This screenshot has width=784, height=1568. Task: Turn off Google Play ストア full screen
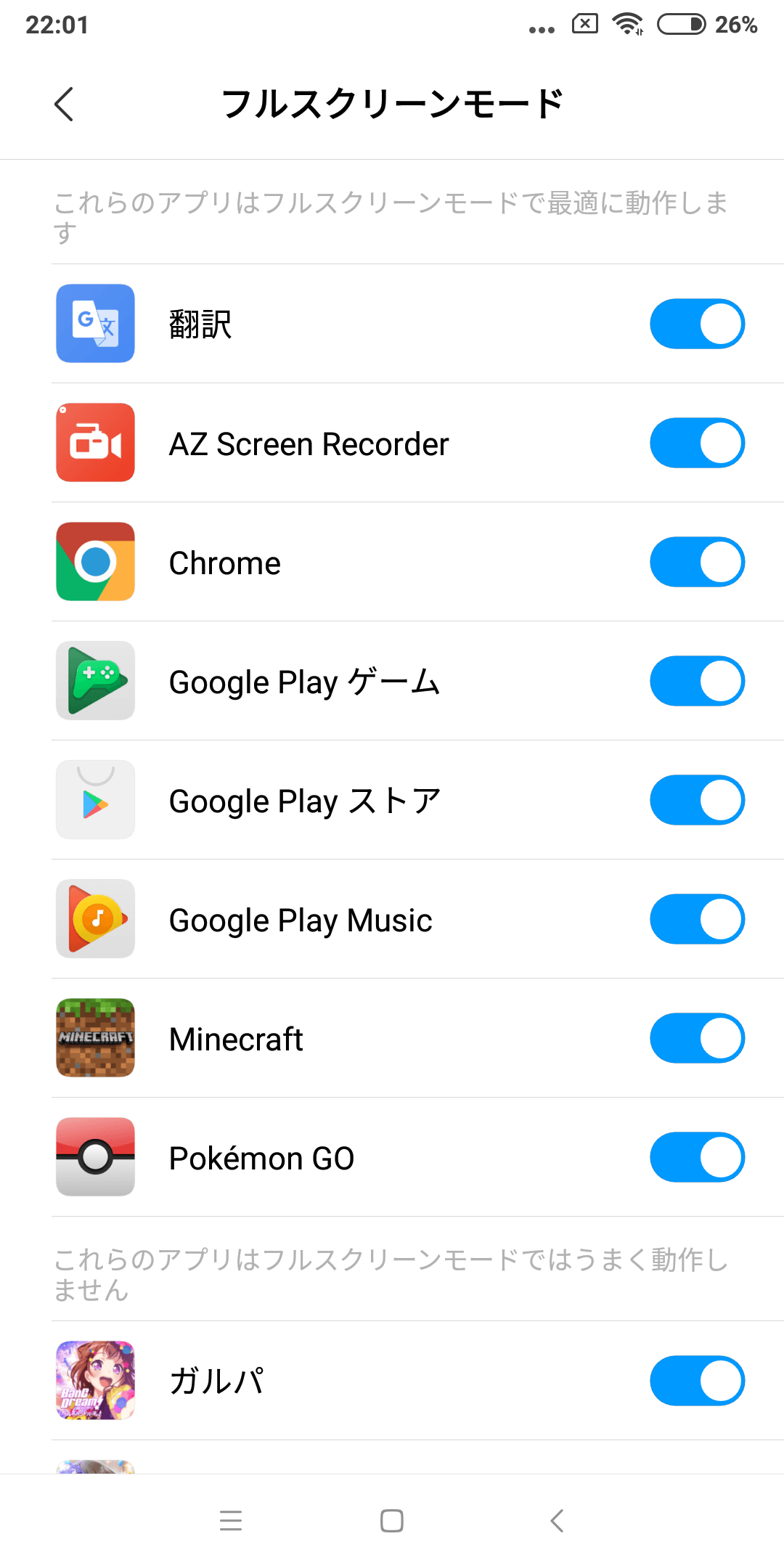(x=697, y=800)
